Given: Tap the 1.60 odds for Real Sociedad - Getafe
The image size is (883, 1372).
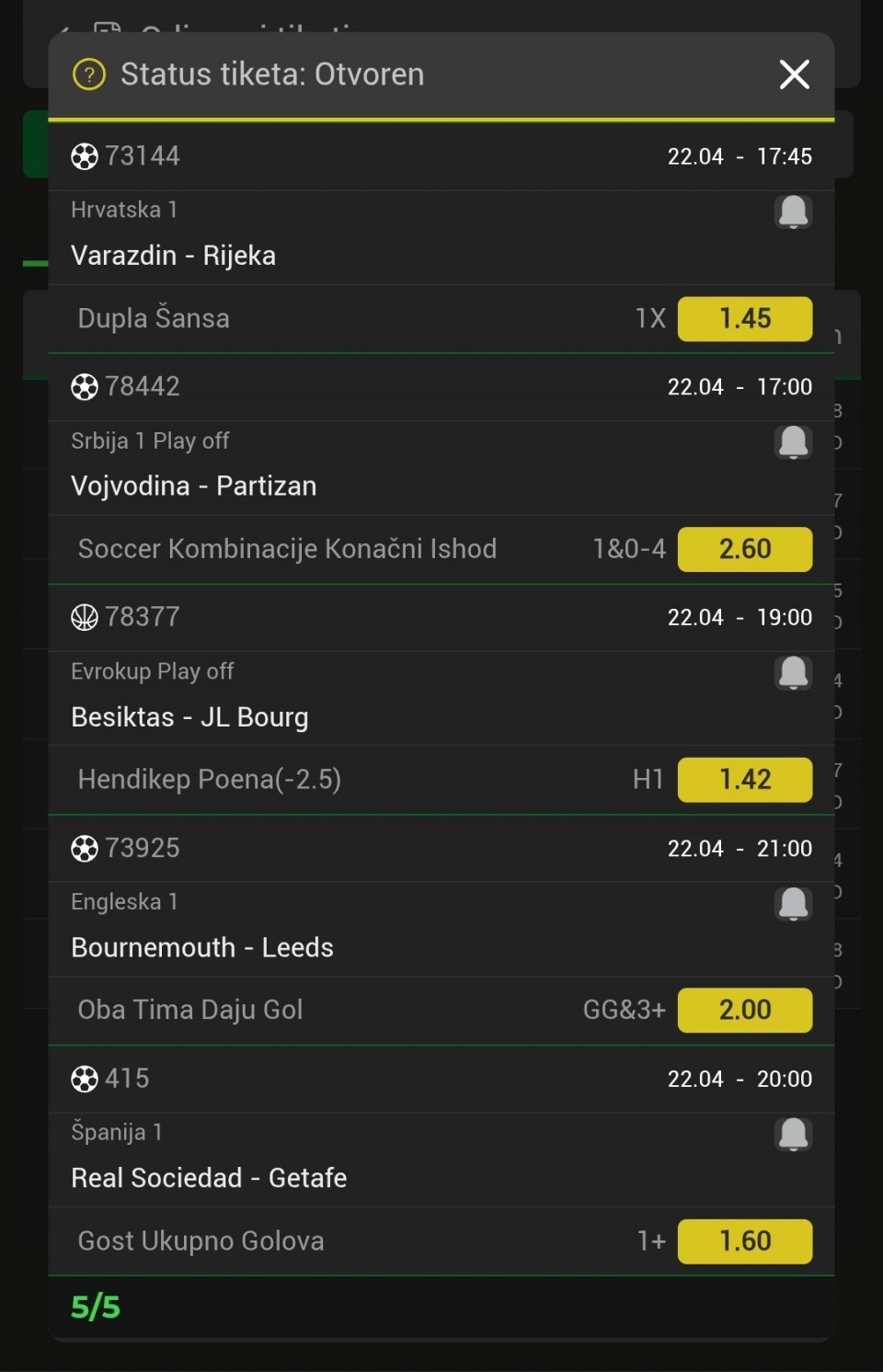Looking at the screenshot, I should click(745, 1241).
